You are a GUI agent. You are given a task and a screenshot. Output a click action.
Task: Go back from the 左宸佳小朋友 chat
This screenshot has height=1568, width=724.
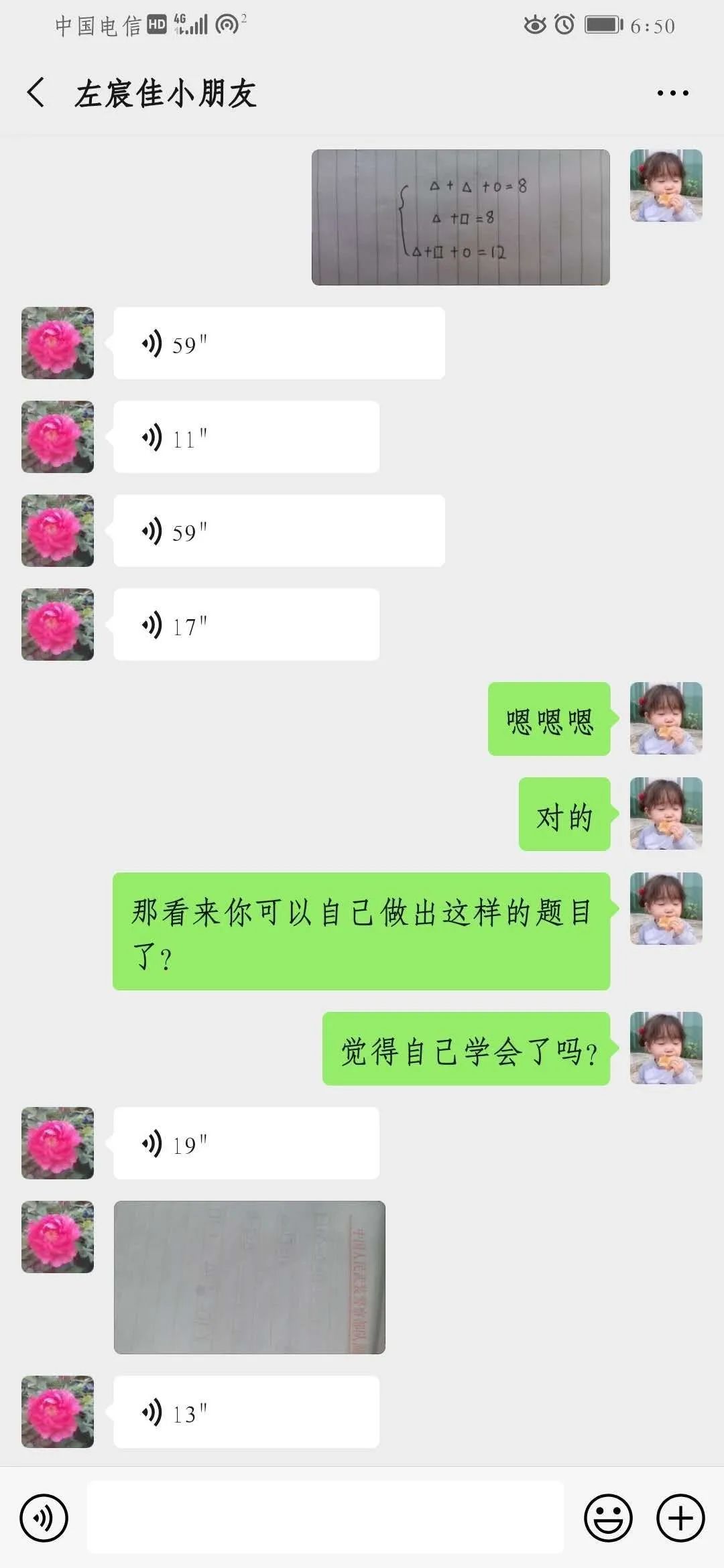36,92
